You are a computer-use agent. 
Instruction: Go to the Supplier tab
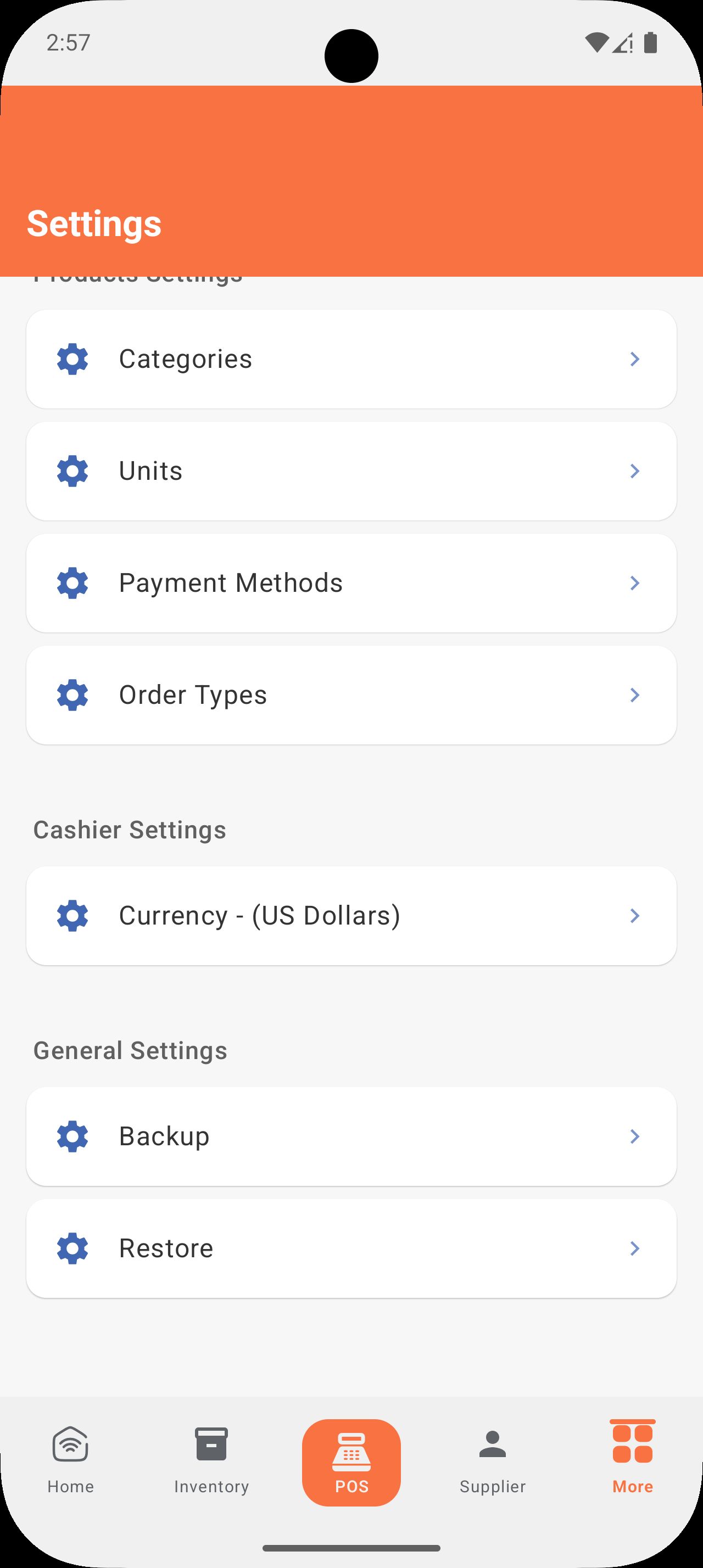[x=493, y=1461]
